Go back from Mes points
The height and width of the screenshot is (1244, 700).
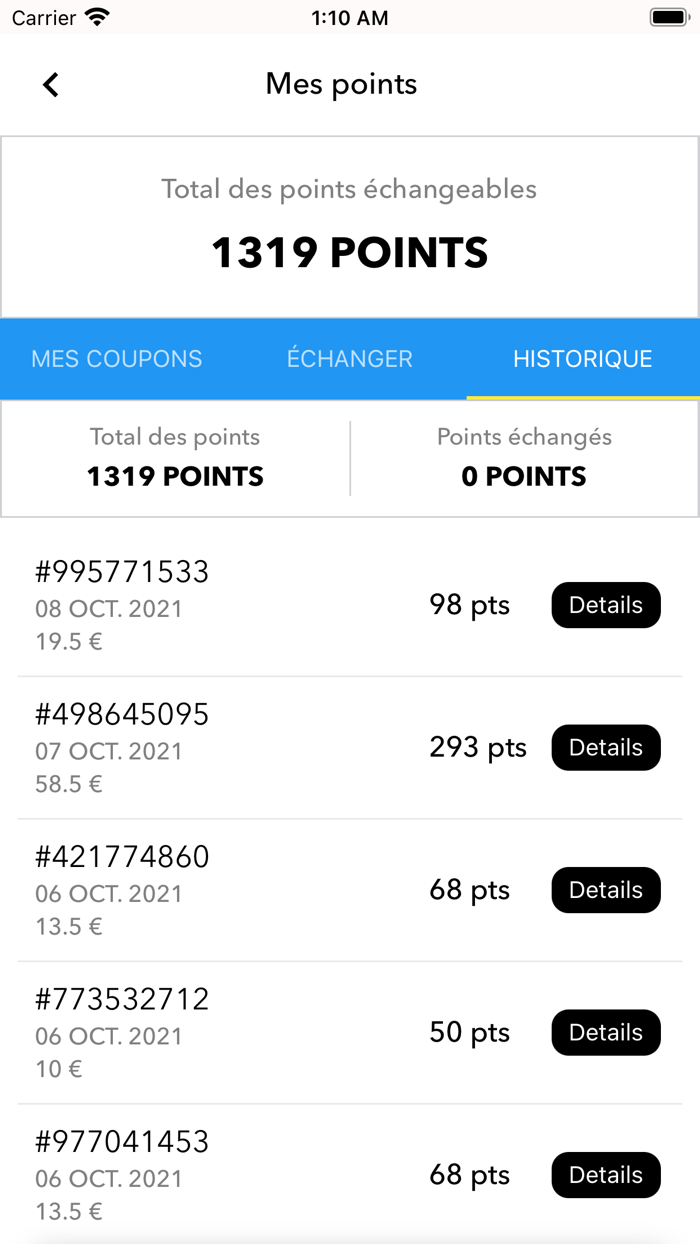tap(51, 85)
